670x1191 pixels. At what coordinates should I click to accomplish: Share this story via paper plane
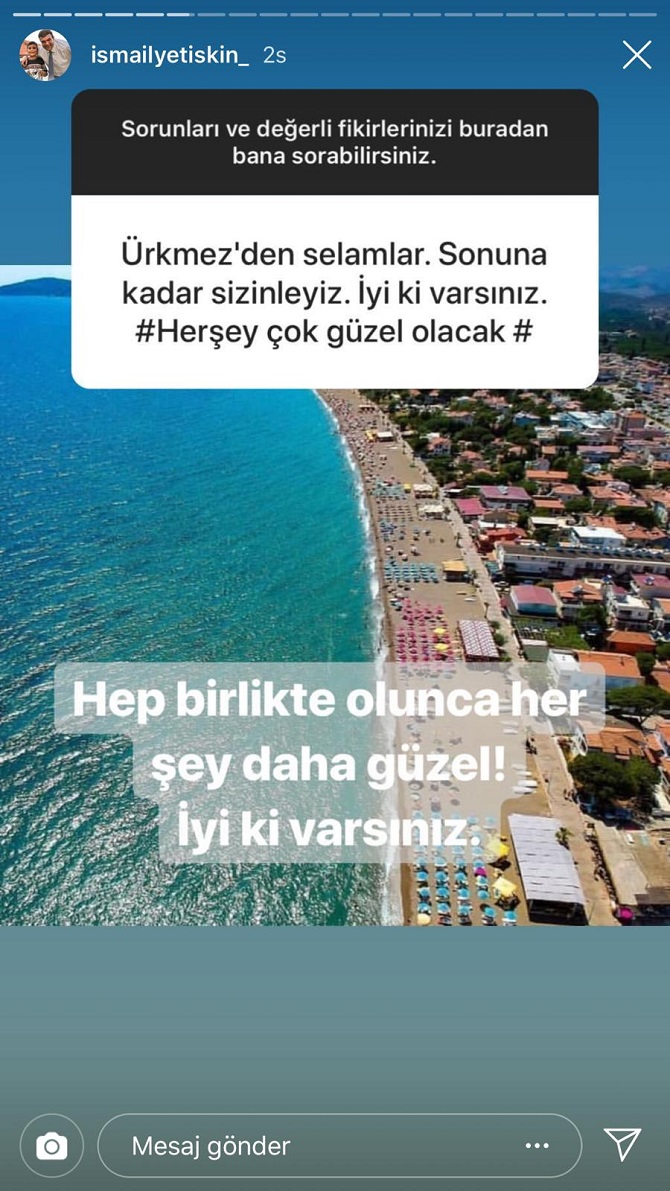[622, 1144]
